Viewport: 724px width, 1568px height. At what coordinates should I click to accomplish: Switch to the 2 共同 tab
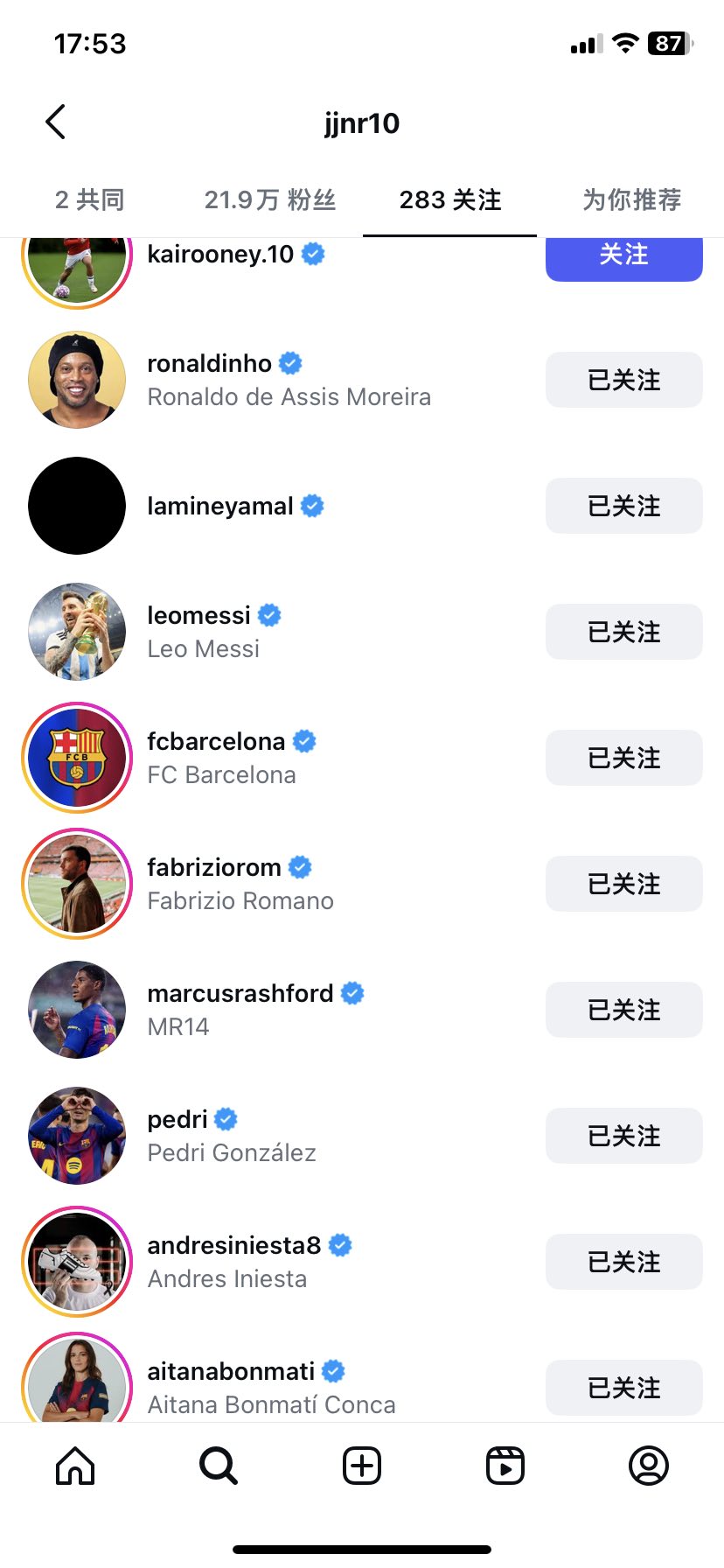(x=89, y=199)
